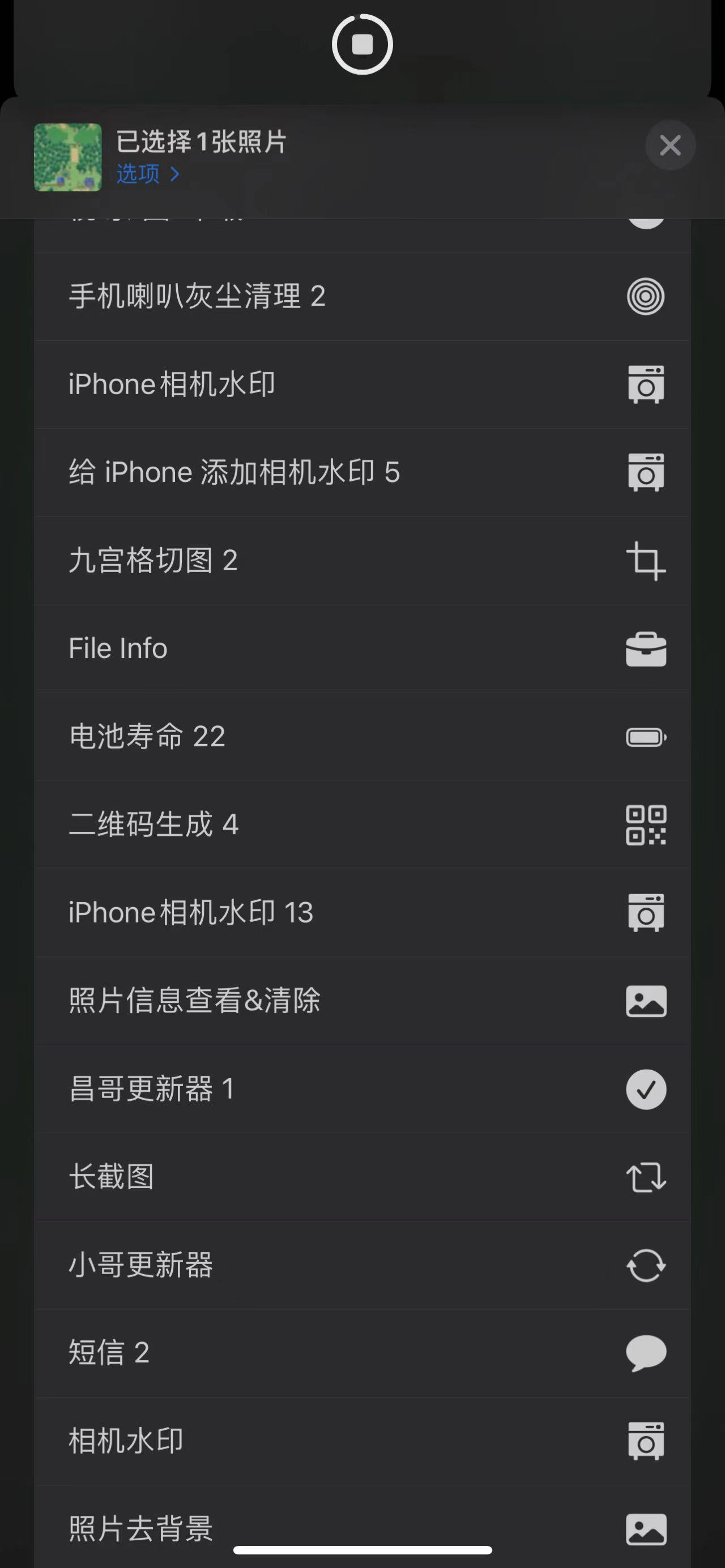Close the share sheet
The image size is (725, 1568).
(670, 146)
